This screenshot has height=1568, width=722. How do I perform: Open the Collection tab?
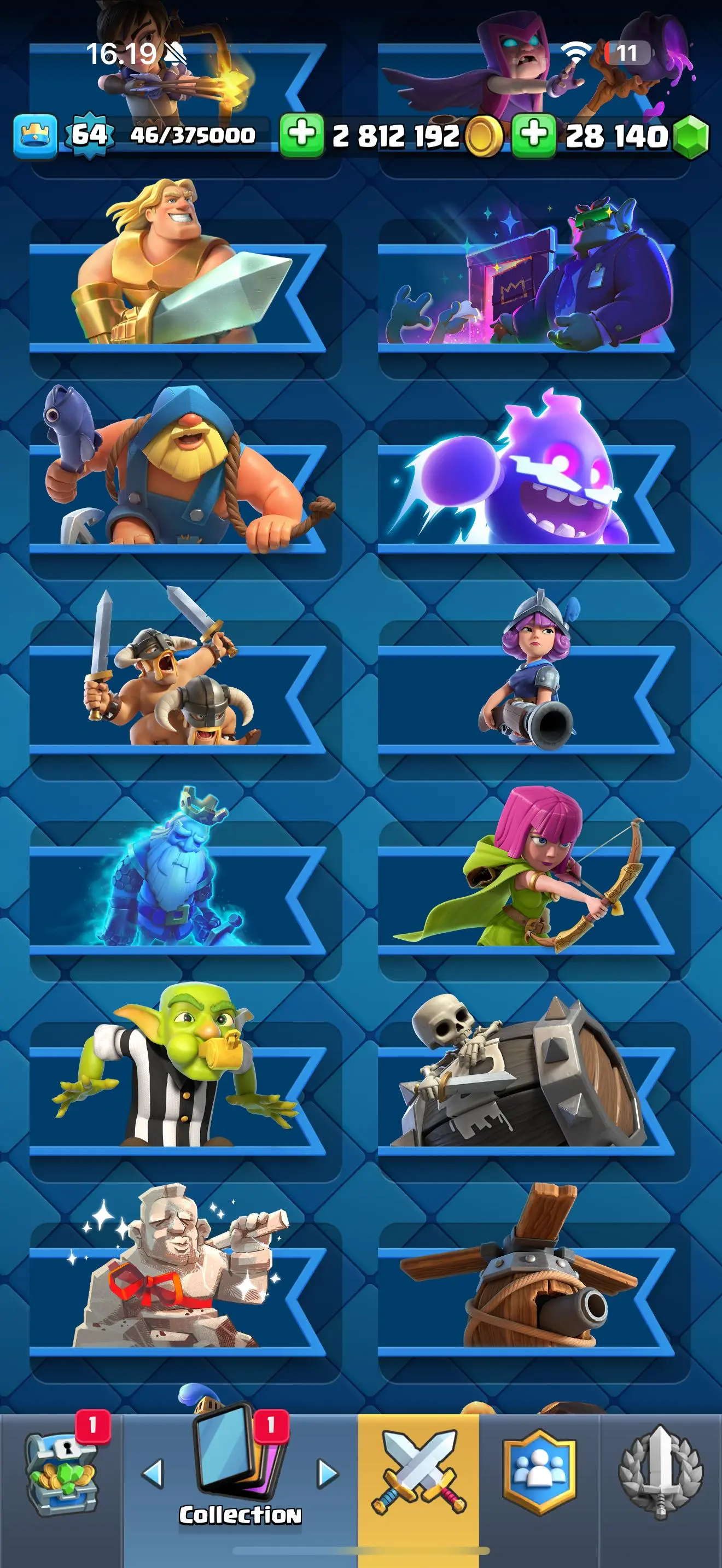point(240,1473)
